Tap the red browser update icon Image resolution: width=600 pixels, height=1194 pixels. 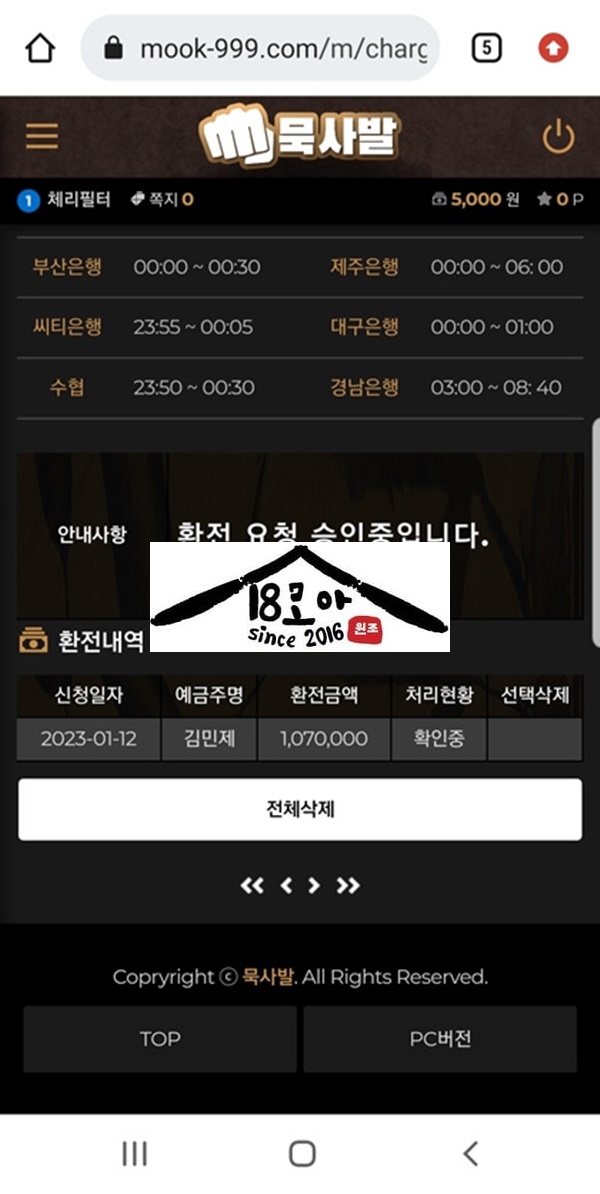pyautogui.click(x=553, y=47)
